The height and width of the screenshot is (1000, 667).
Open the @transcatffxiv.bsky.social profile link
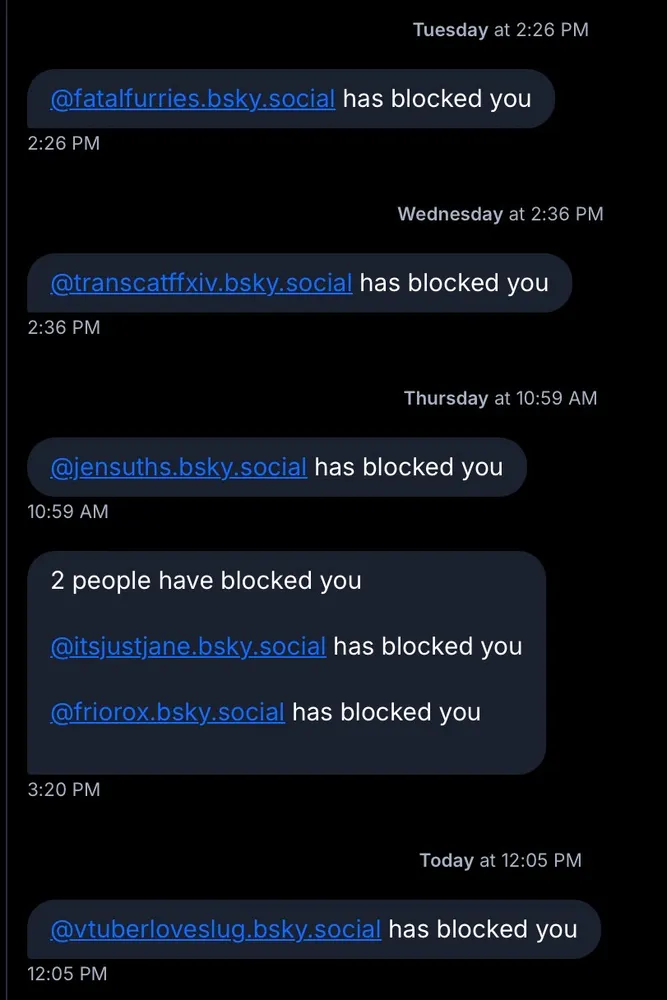coord(201,283)
